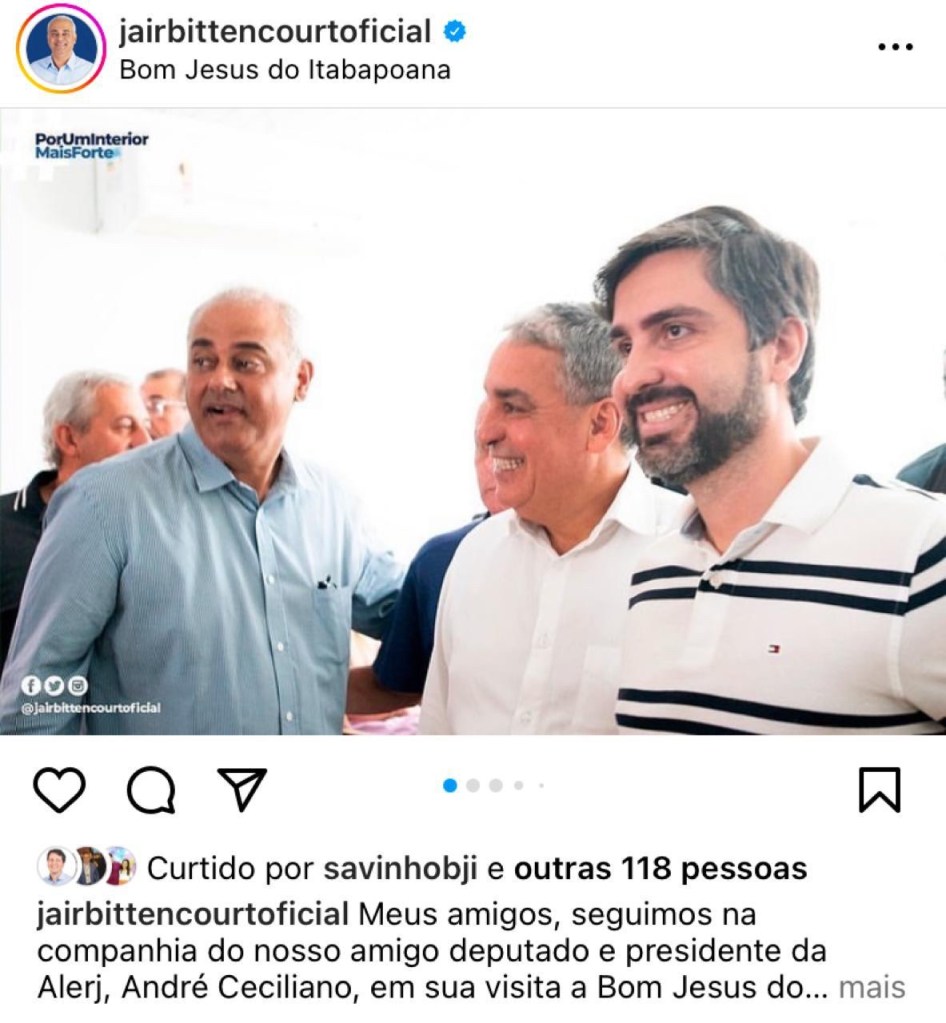
Task: Expand the caption by tapping "mais"
Action: (x=871, y=988)
